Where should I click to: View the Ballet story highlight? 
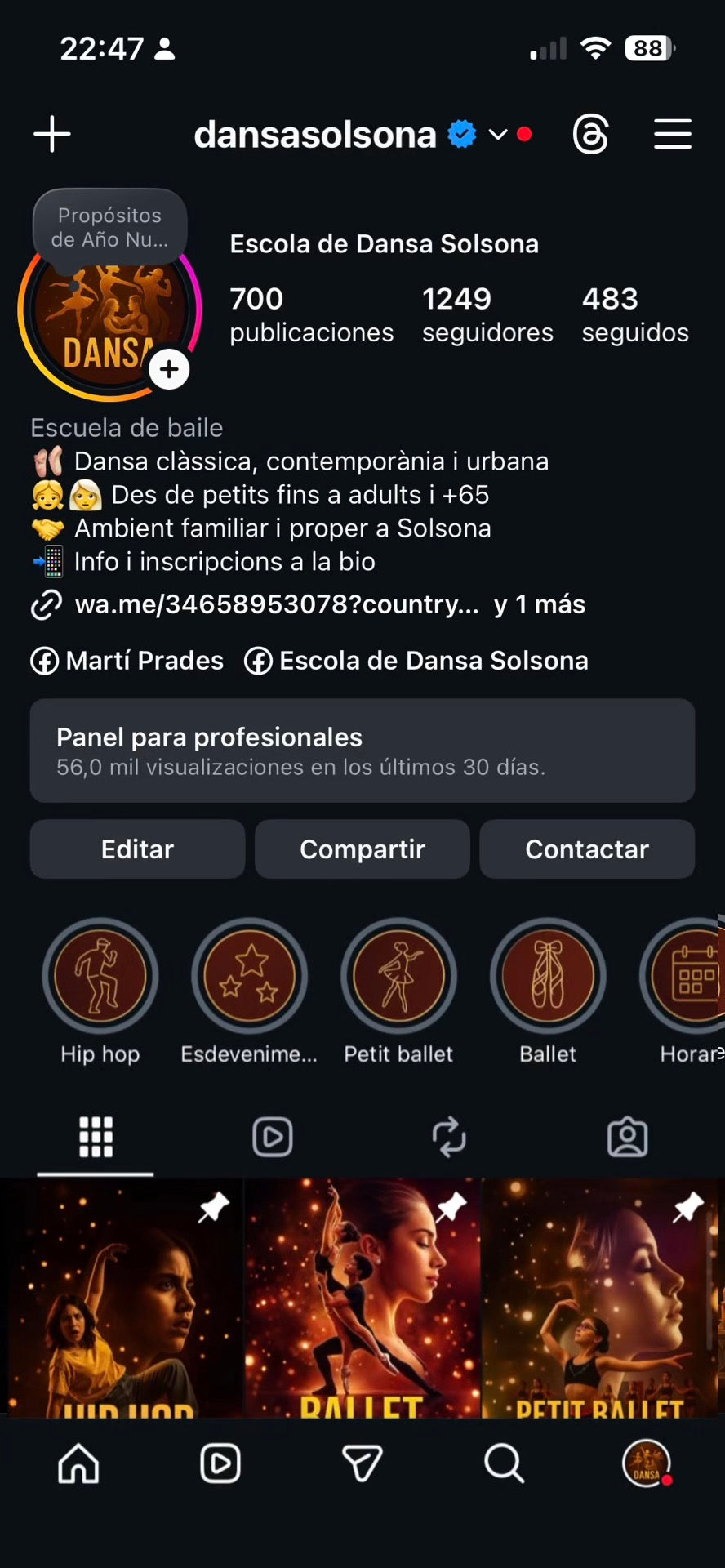click(x=548, y=976)
